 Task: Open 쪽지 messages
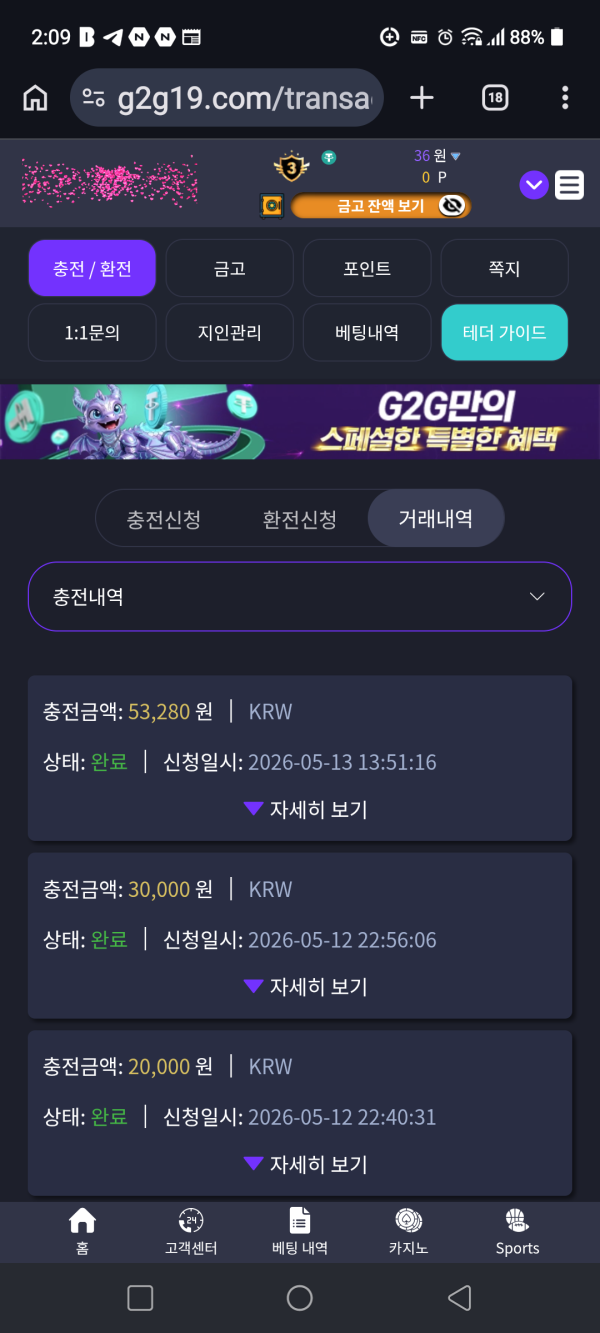[504, 268]
